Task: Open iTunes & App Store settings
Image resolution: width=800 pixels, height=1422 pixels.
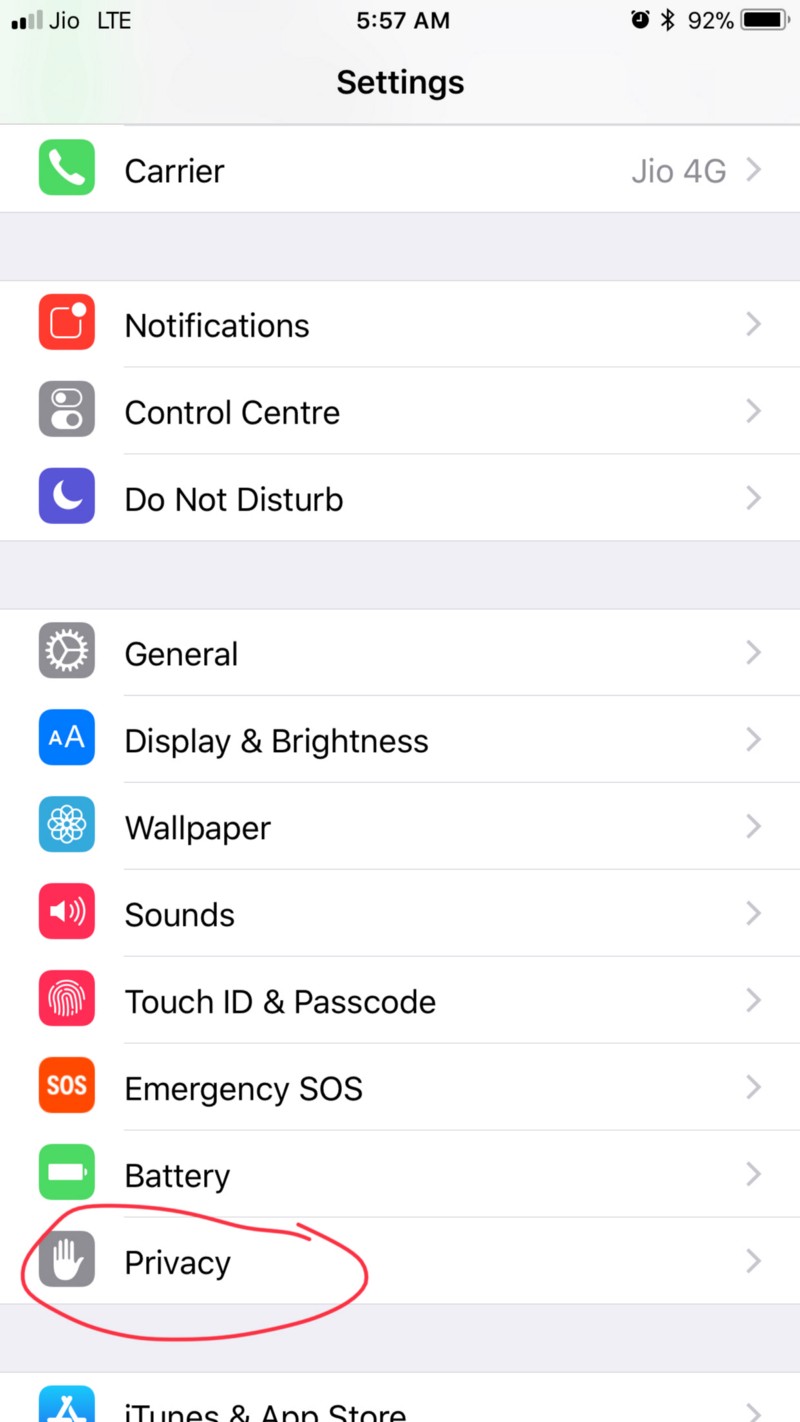Action: [400, 1406]
